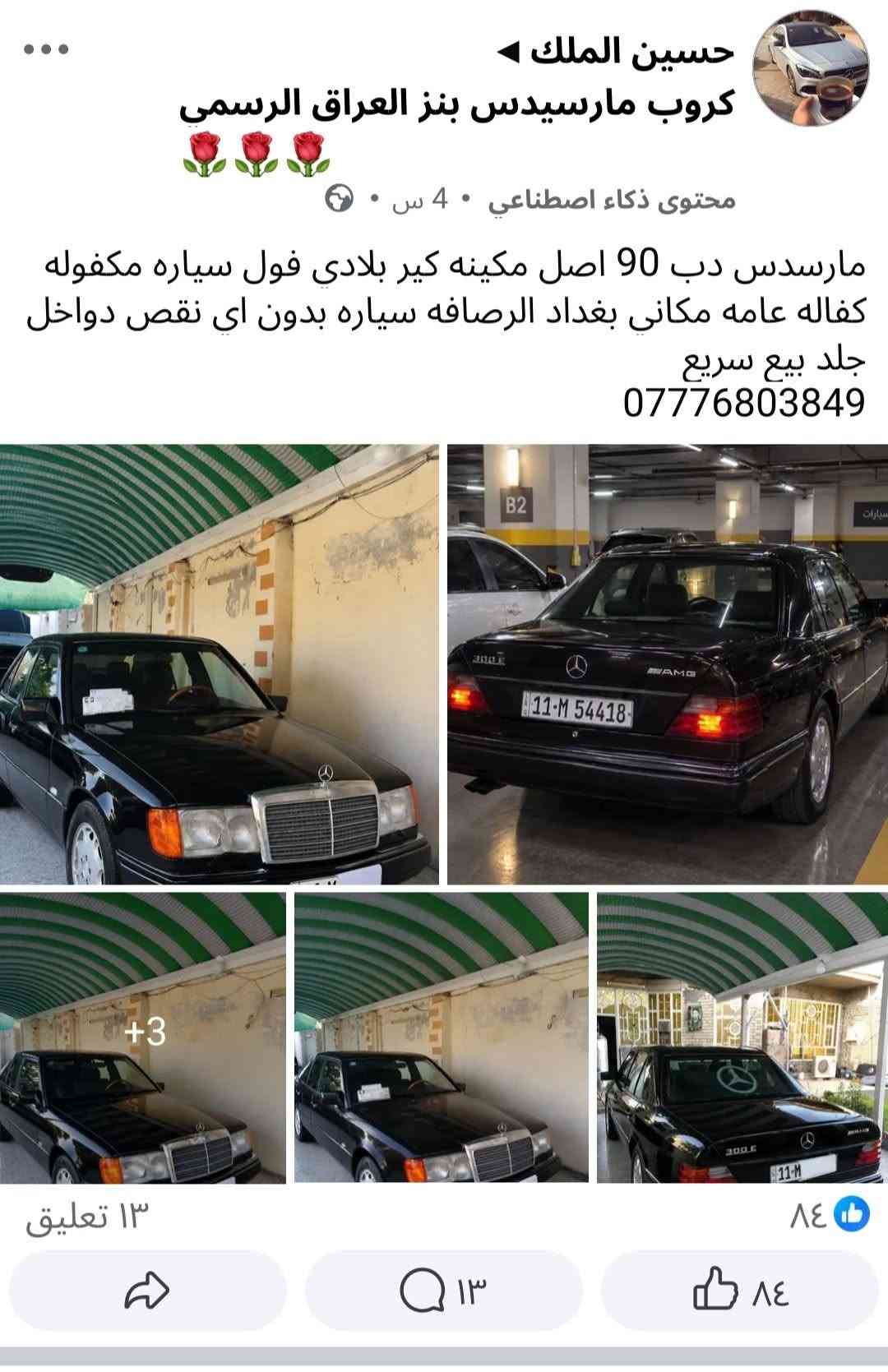Open the large front-view Mercedes photo
Image resolution: width=888 pixels, height=1372 pixels.
click(x=220, y=664)
